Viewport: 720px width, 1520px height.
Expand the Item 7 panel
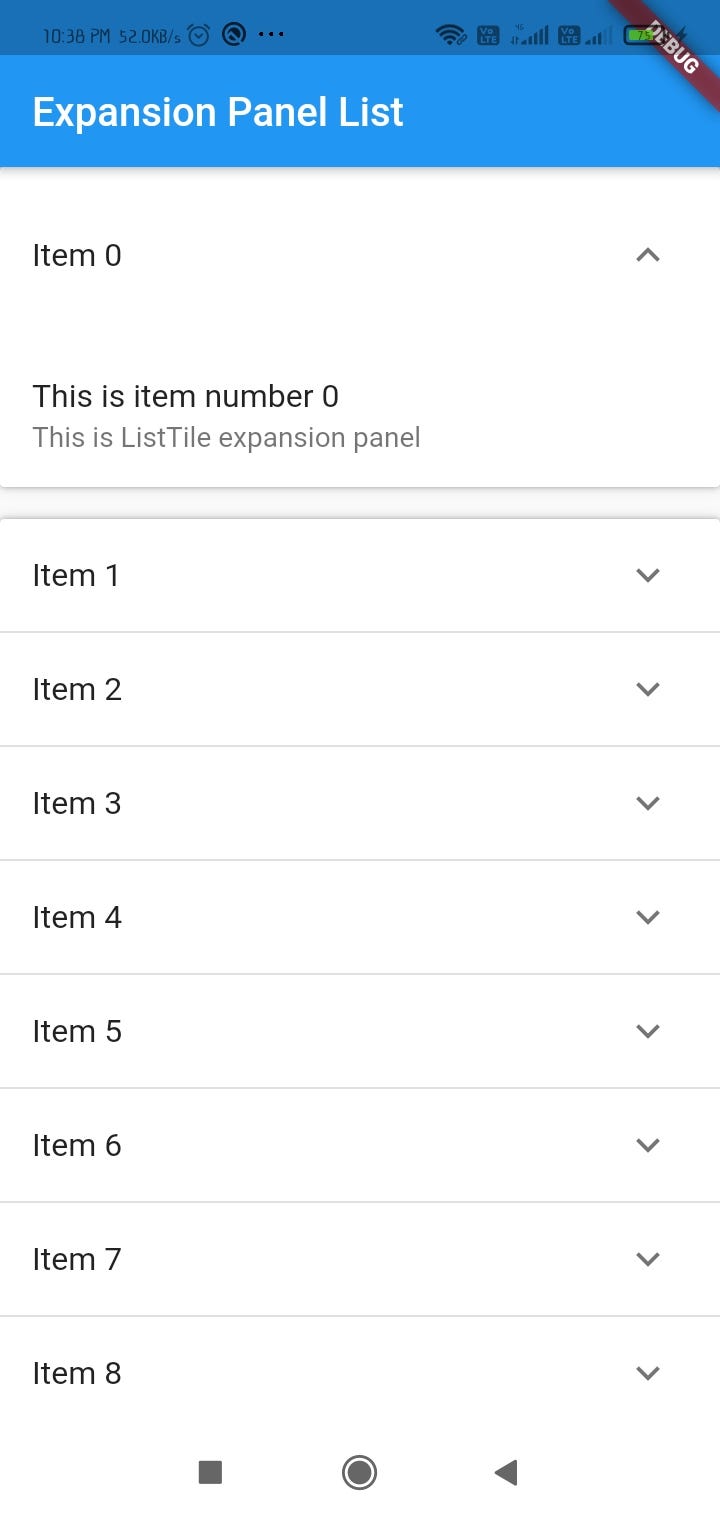(x=647, y=1259)
